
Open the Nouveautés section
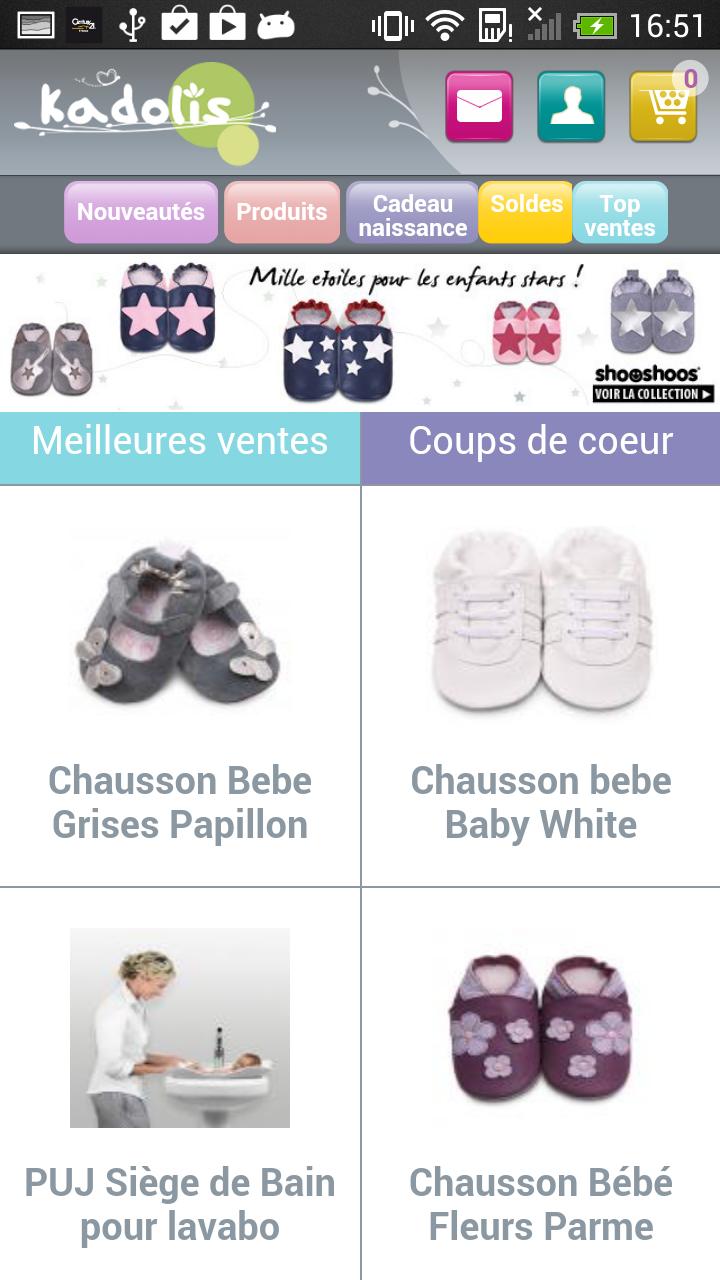pyautogui.click(x=141, y=212)
